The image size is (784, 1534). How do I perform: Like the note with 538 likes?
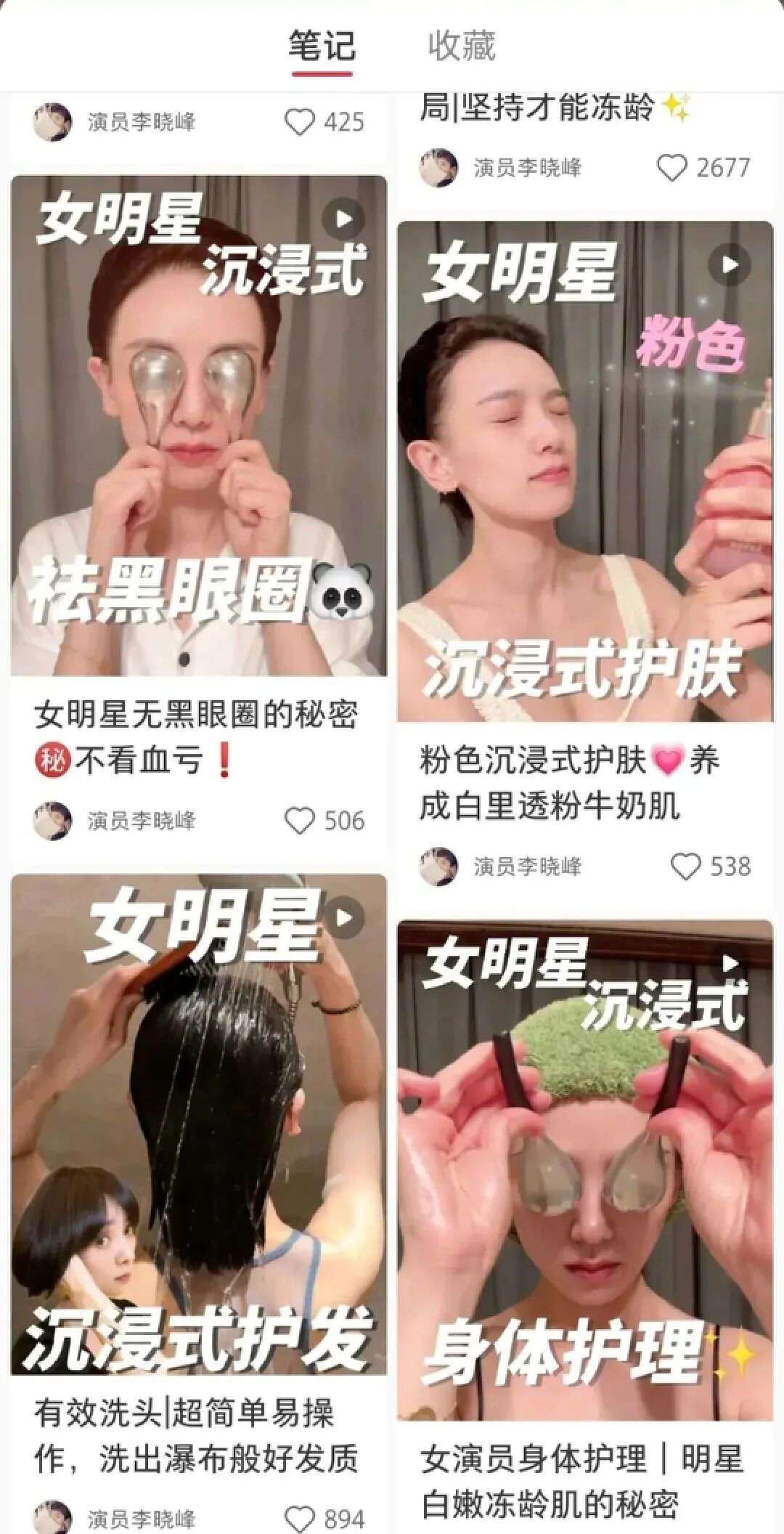tap(685, 867)
